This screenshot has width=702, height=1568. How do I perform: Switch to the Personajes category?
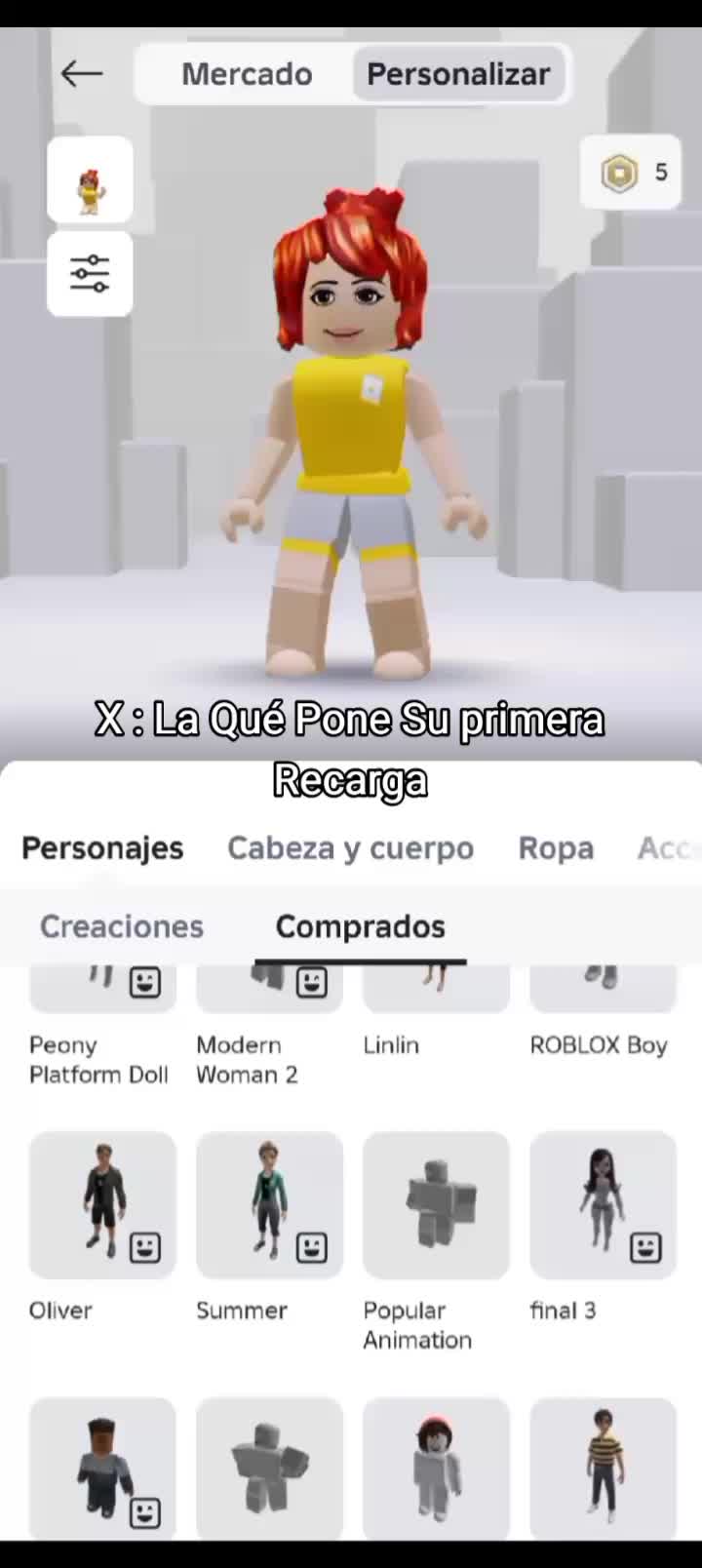[102, 848]
